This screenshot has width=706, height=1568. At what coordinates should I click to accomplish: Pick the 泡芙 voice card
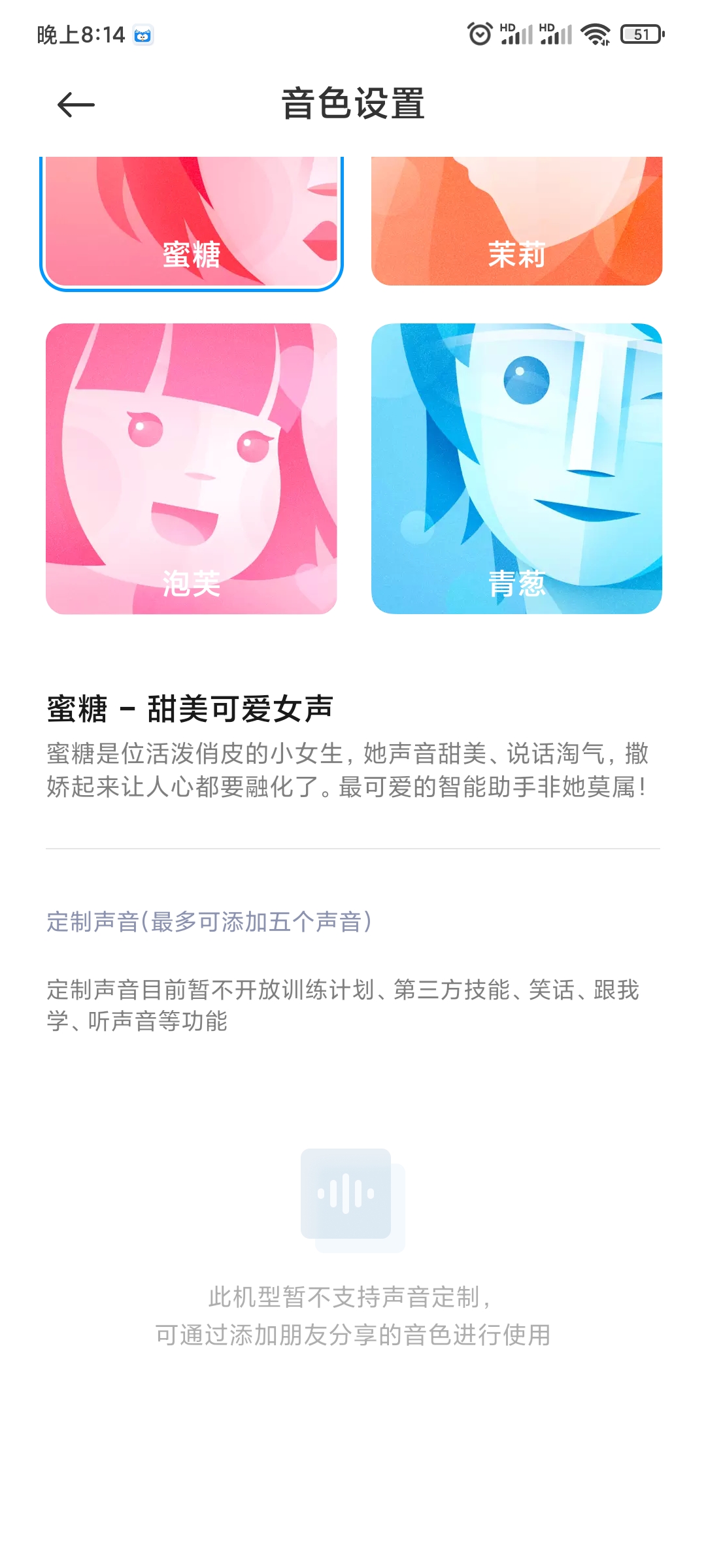click(x=191, y=468)
